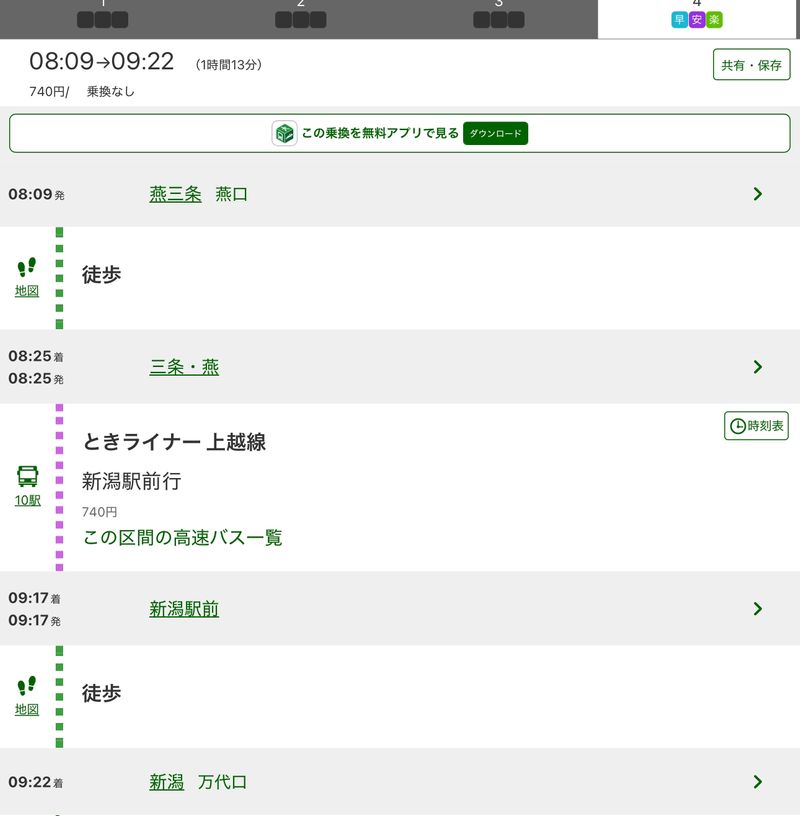
Task: Tap the 共有・保存 button
Action: pyautogui.click(x=751, y=65)
